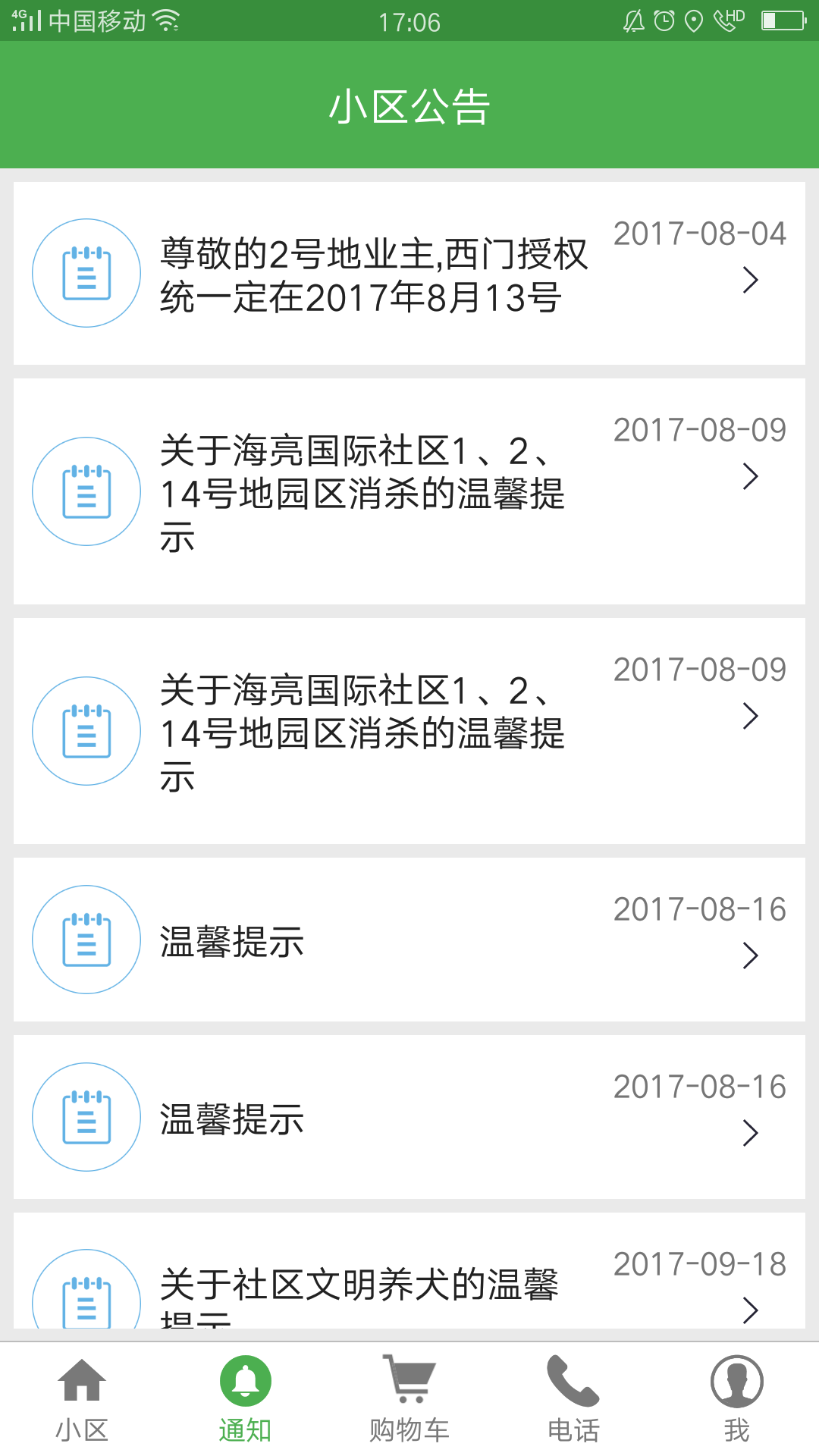
Task: Open the notice about 社区文明养犬
Action: (409, 1282)
